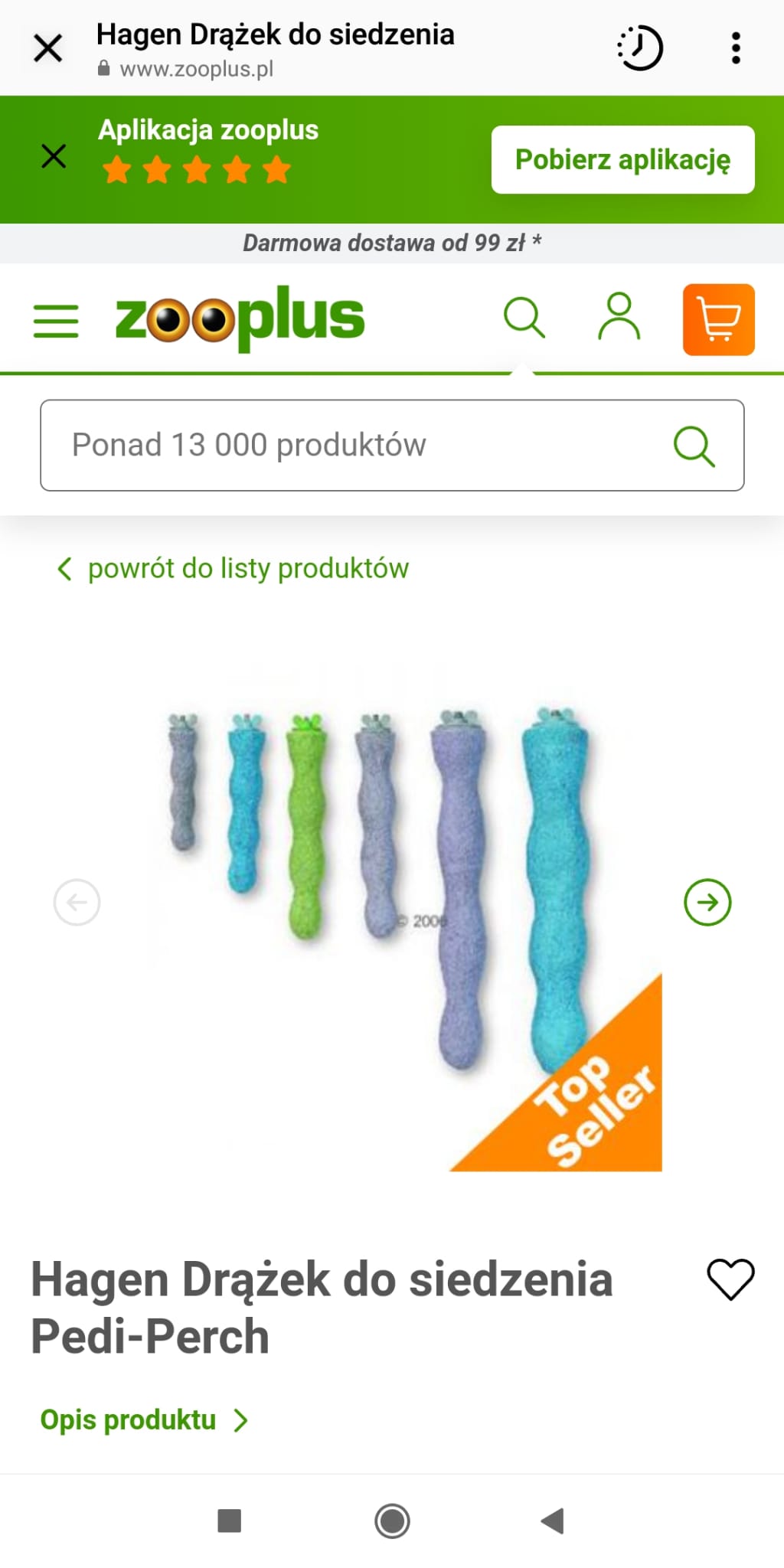This screenshot has height=1568, width=784.
Task: Focus the Ponad 13 000 produktów search field
Action: click(x=392, y=445)
